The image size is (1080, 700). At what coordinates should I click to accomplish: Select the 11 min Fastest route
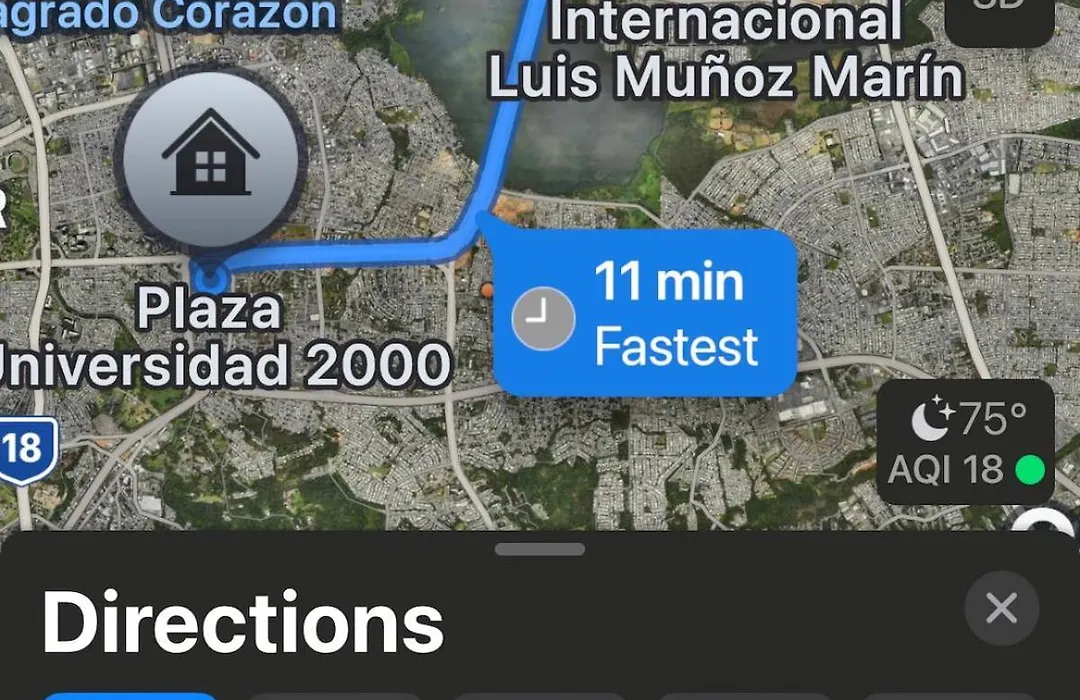(646, 314)
